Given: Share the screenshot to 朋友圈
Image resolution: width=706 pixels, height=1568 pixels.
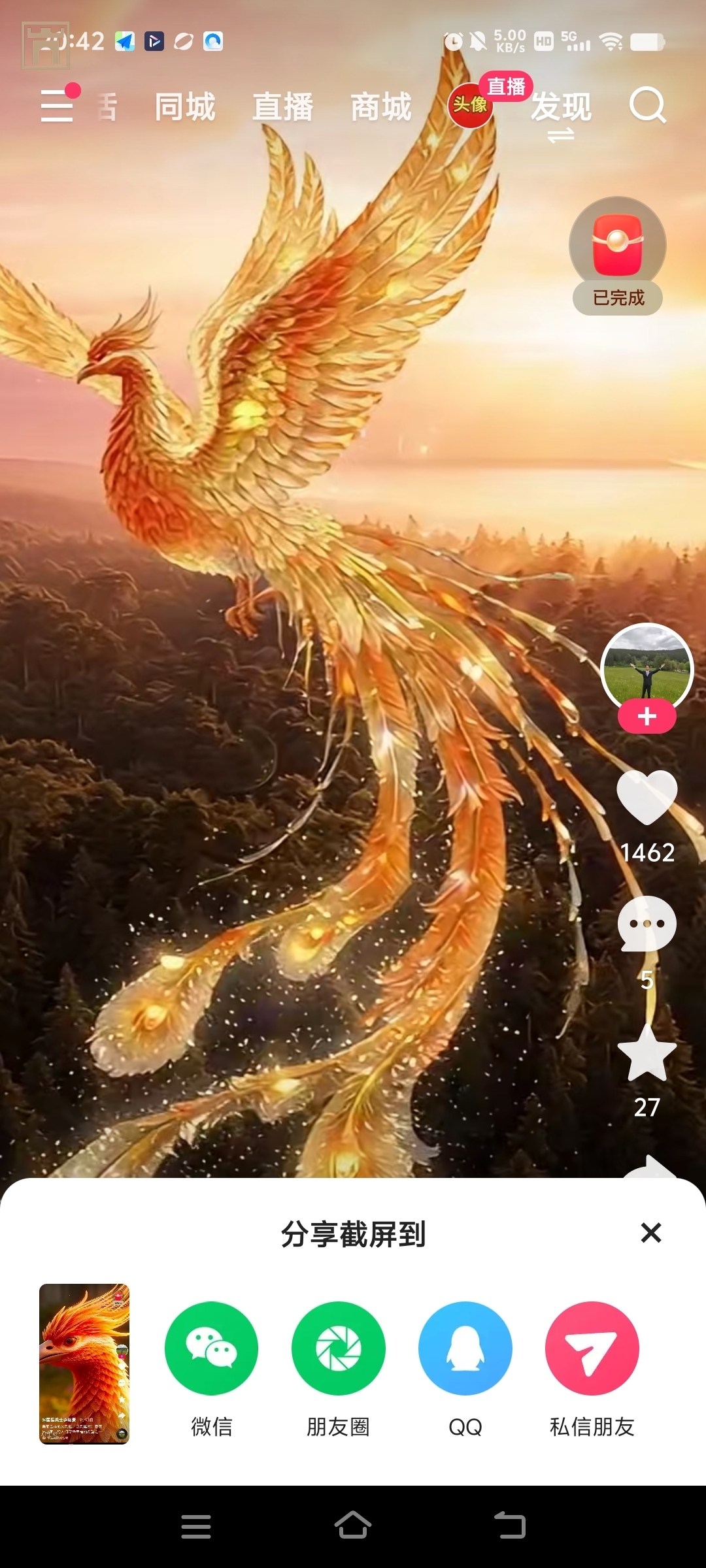Looking at the screenshot, I should pyautogui.click(x=338, y=1348).
